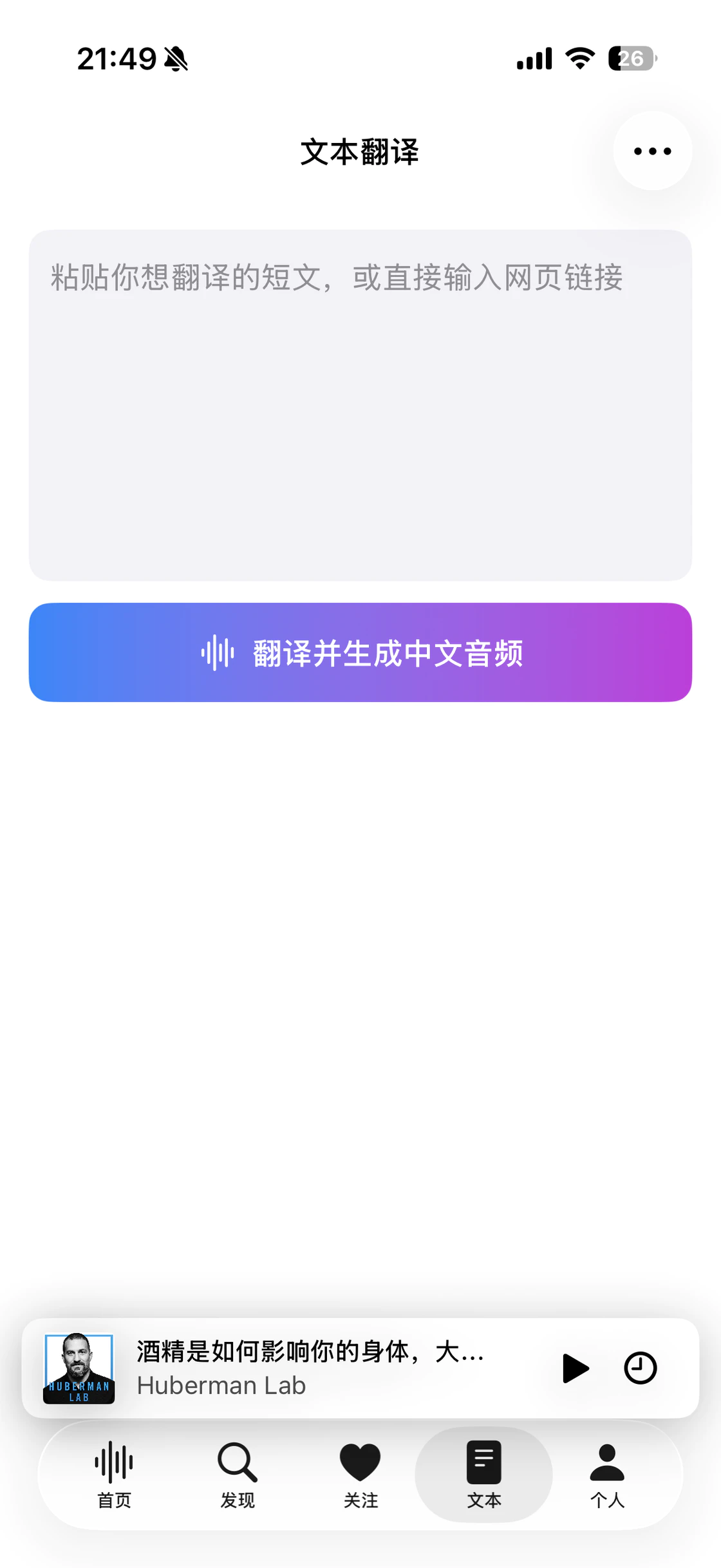This screenshot has height=1568, width=721.
Task: Click the waveform icon on the translate button
Action: (217, 652)
